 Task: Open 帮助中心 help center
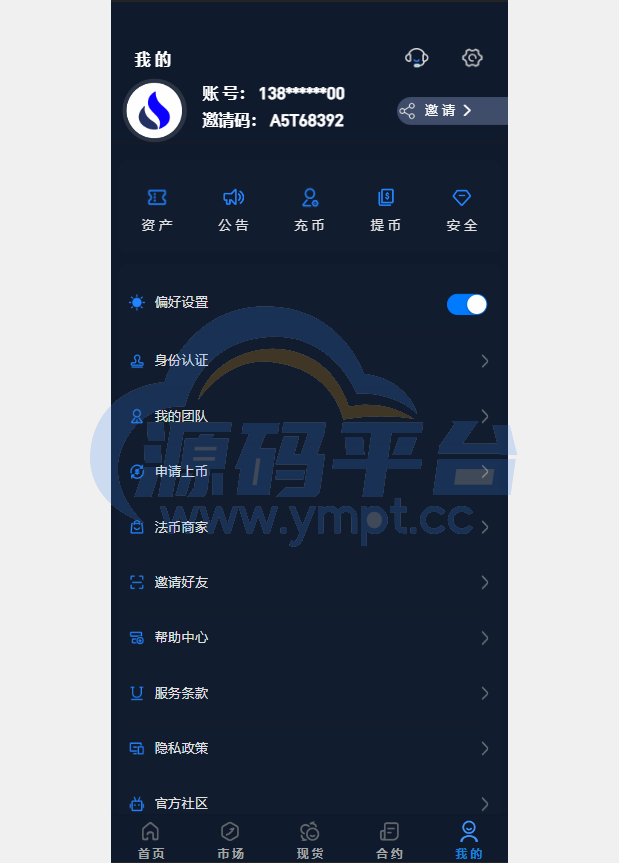(x=308, y=637)
